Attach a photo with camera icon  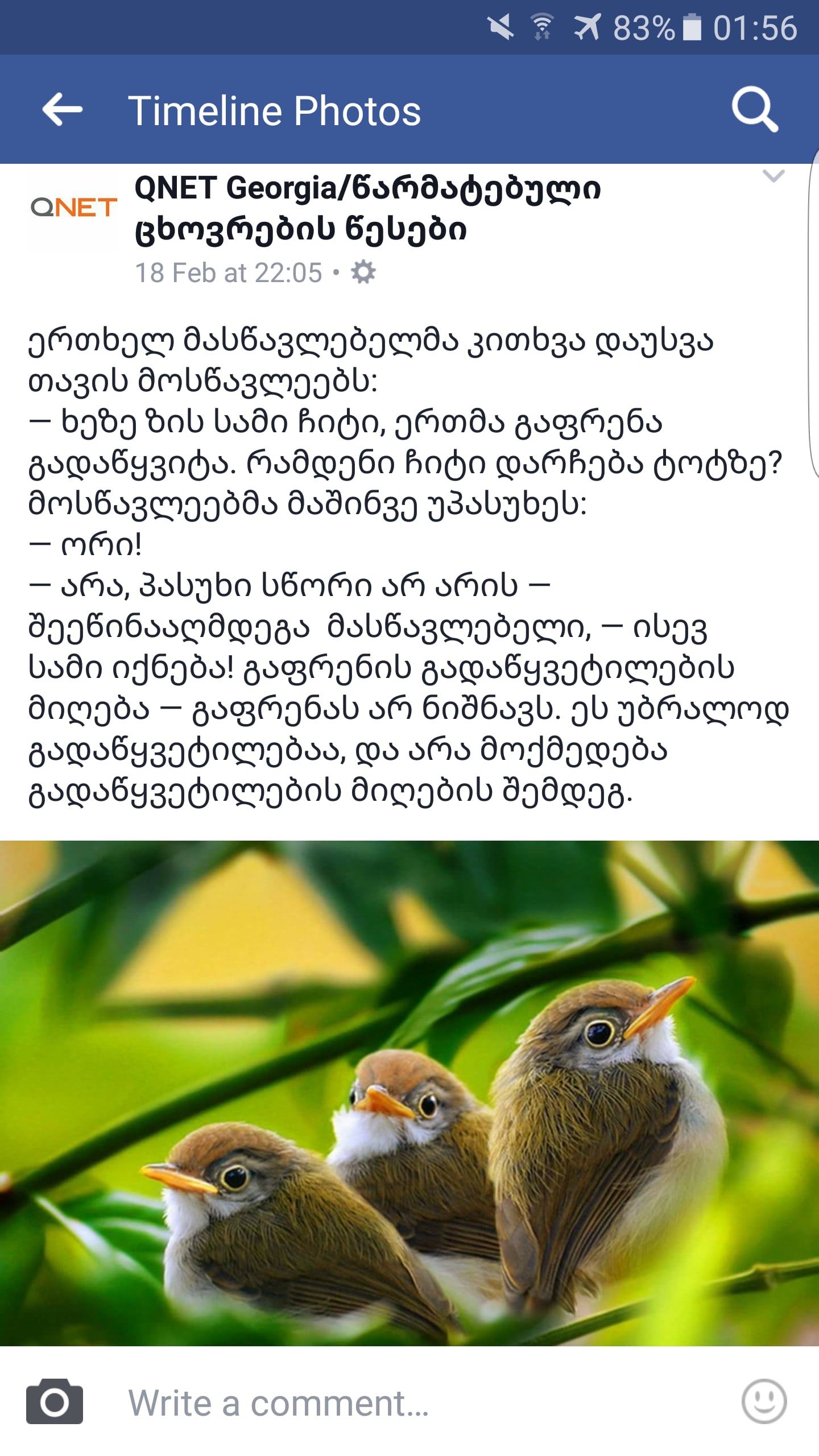pos(55,1403)
